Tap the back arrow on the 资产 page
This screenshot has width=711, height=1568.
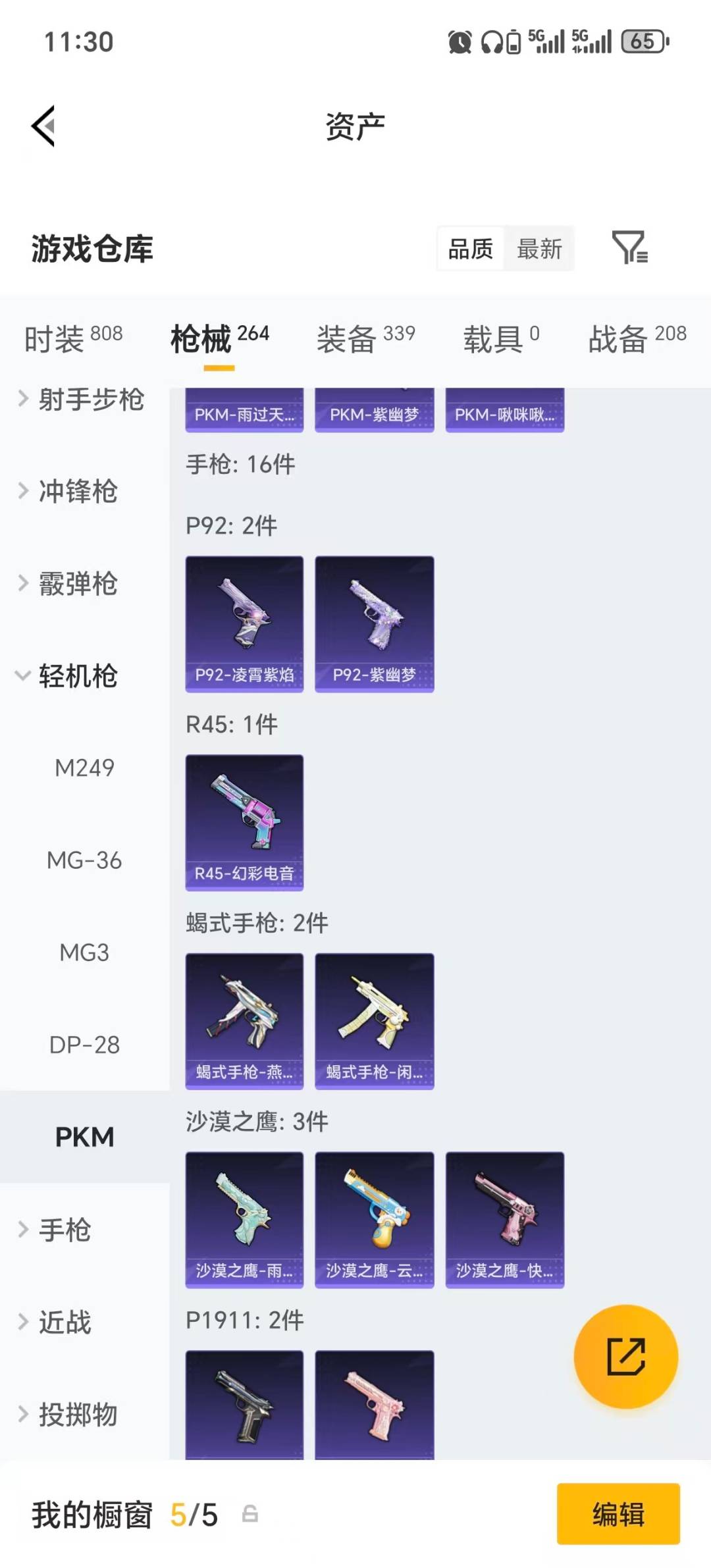coord(44,125)
